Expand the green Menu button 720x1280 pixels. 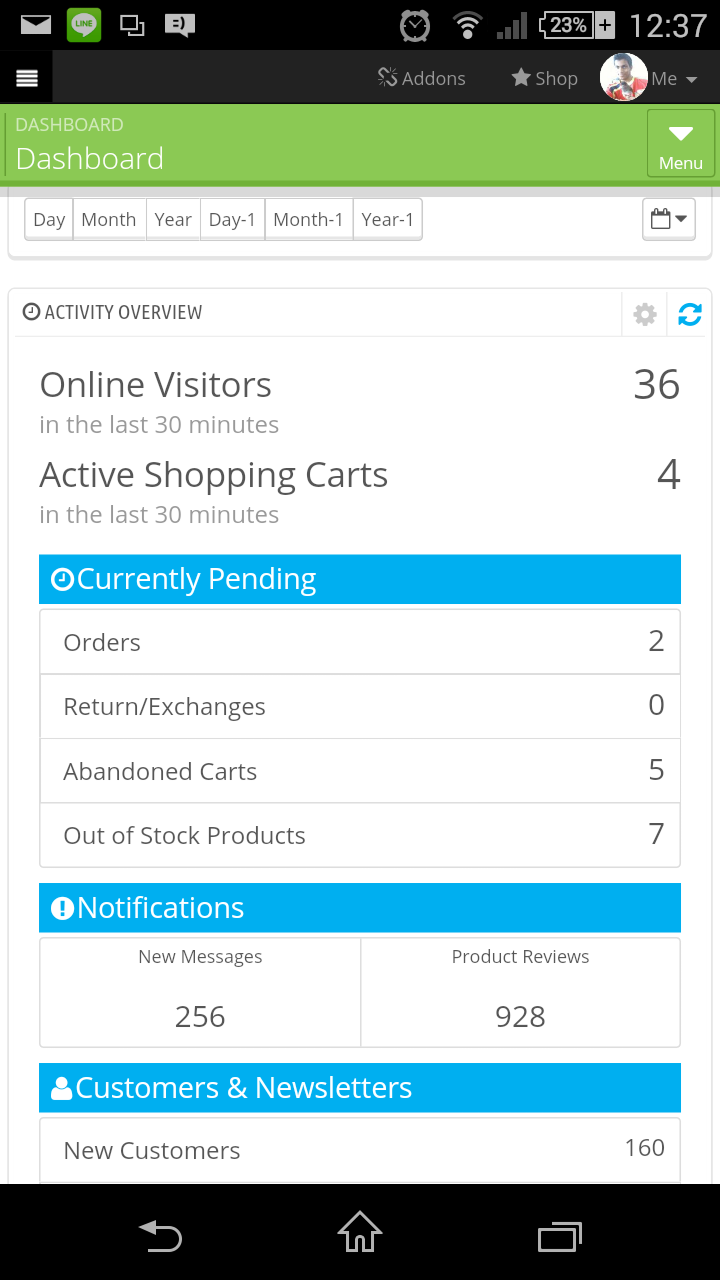(x=680, y=146)
